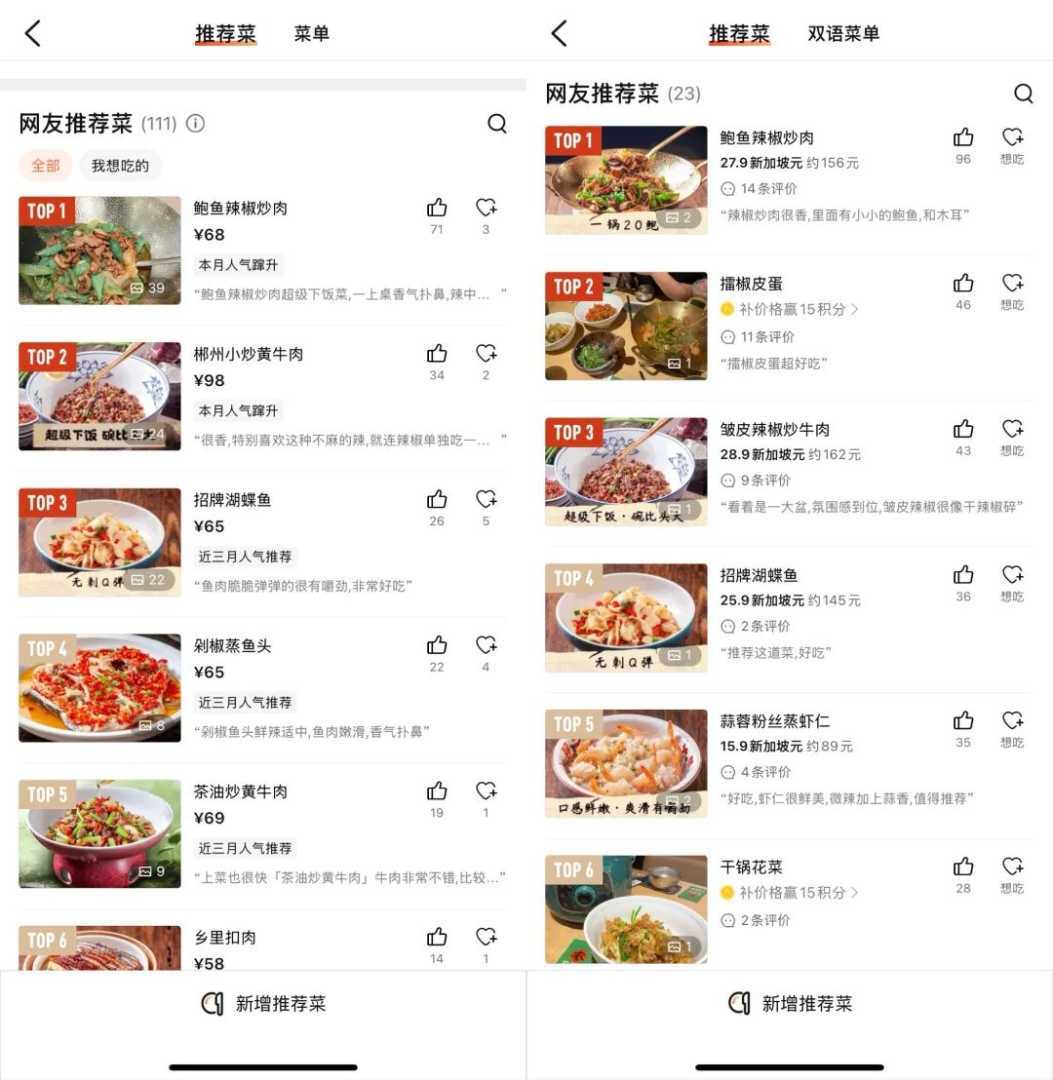
Task: Open the info icon beside 网友推荐菜 (111)
Action: (196, 124)
